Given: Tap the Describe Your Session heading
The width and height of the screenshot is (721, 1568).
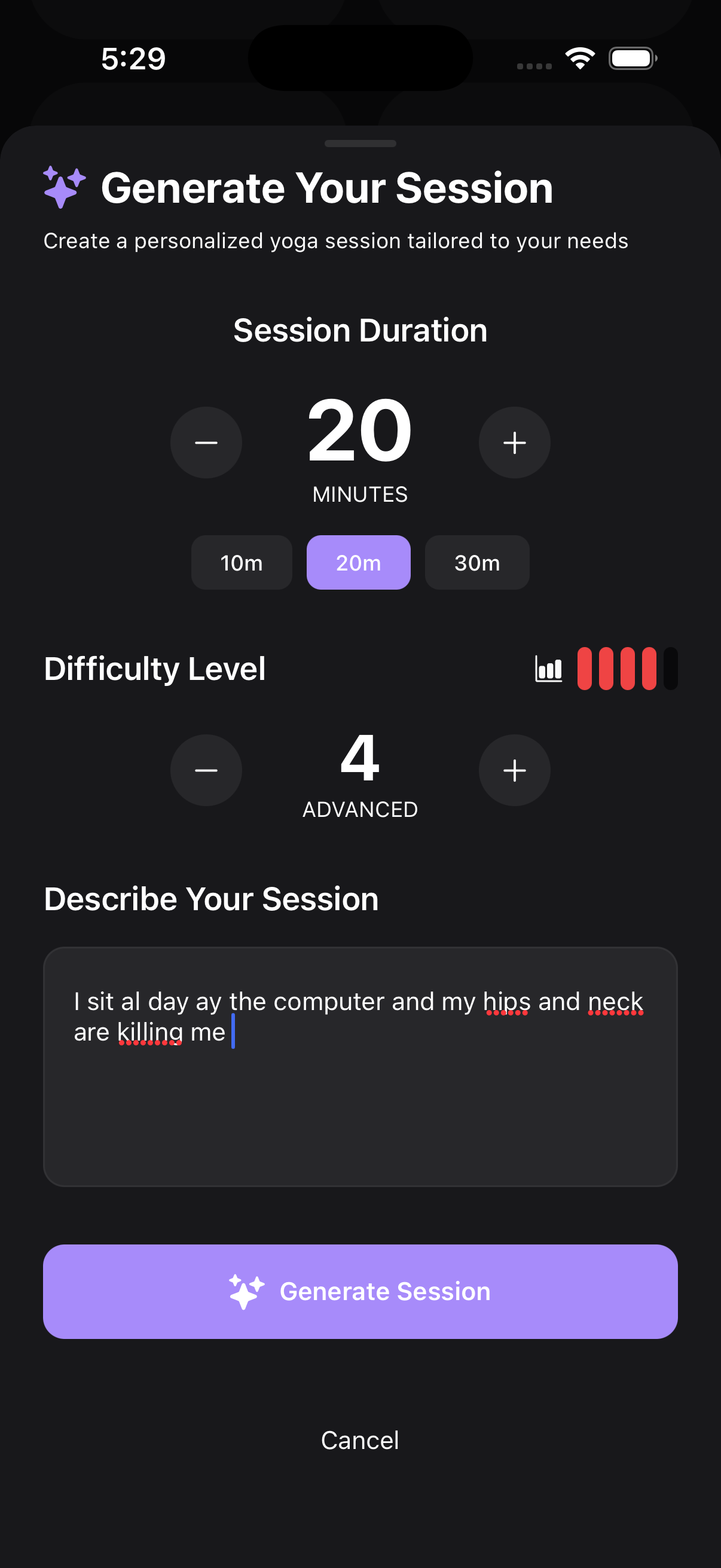Looking at the screenshot, I should click(x=211, y=898).
